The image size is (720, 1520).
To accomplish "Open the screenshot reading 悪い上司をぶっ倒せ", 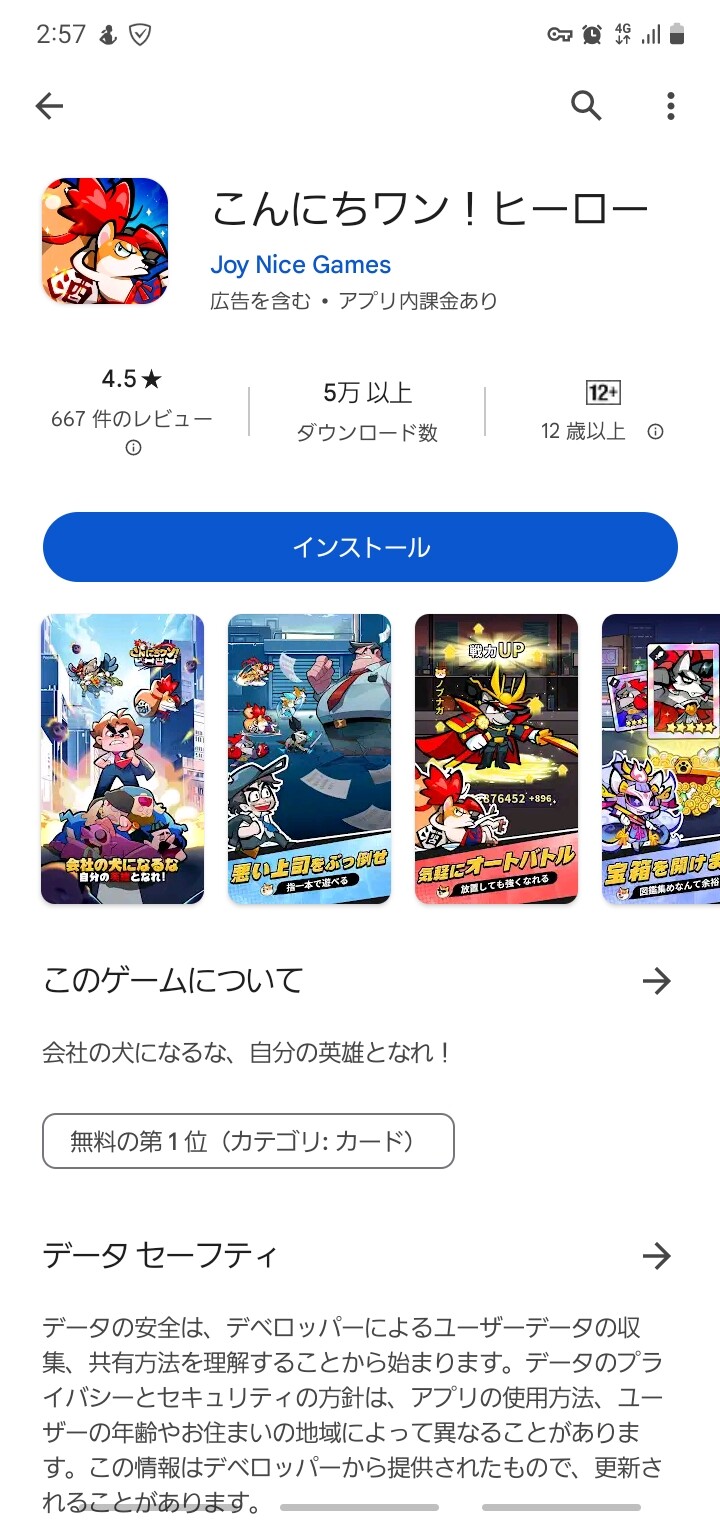I will 309,758.
